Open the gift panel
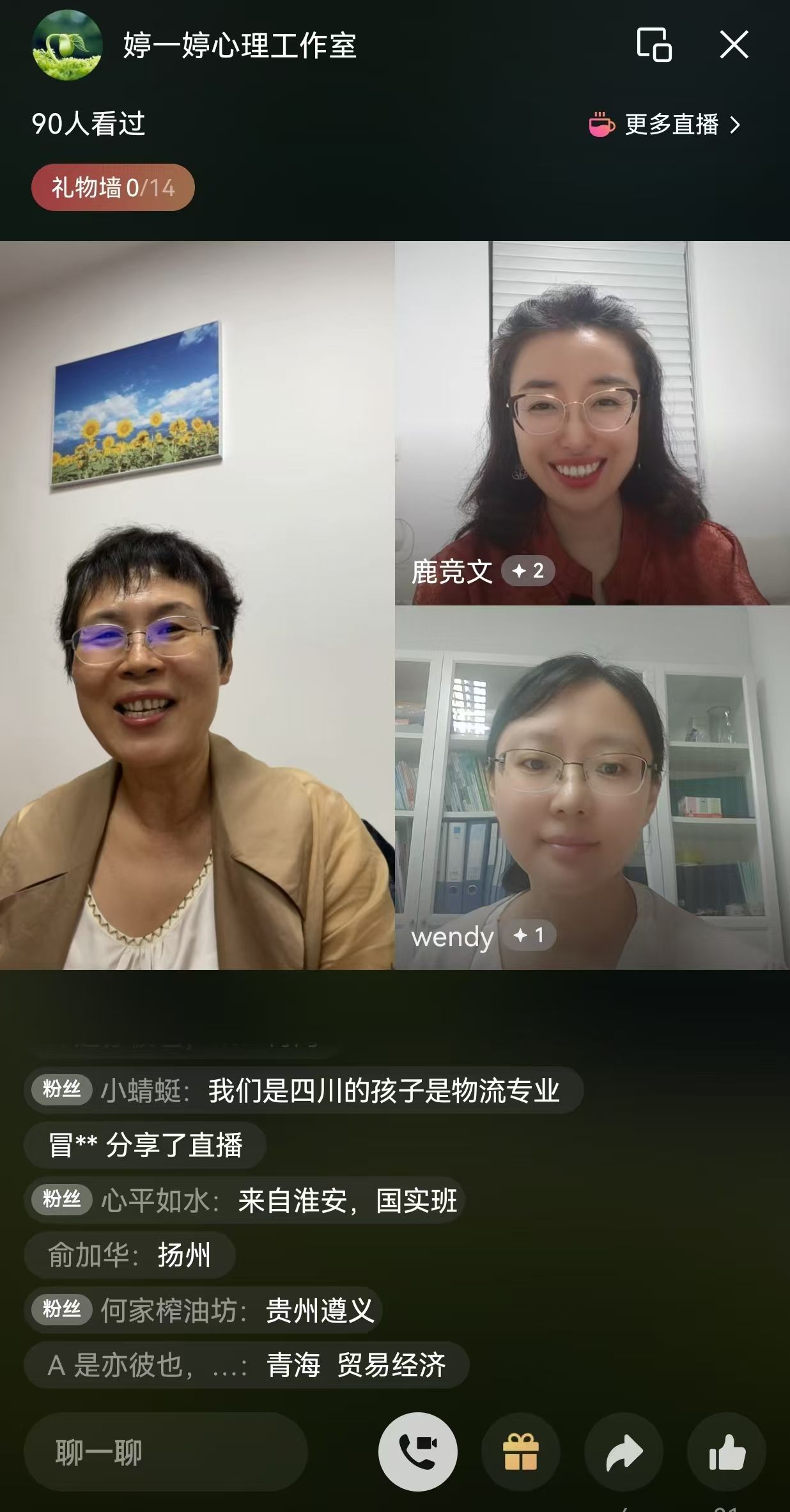 point(520,1453)
